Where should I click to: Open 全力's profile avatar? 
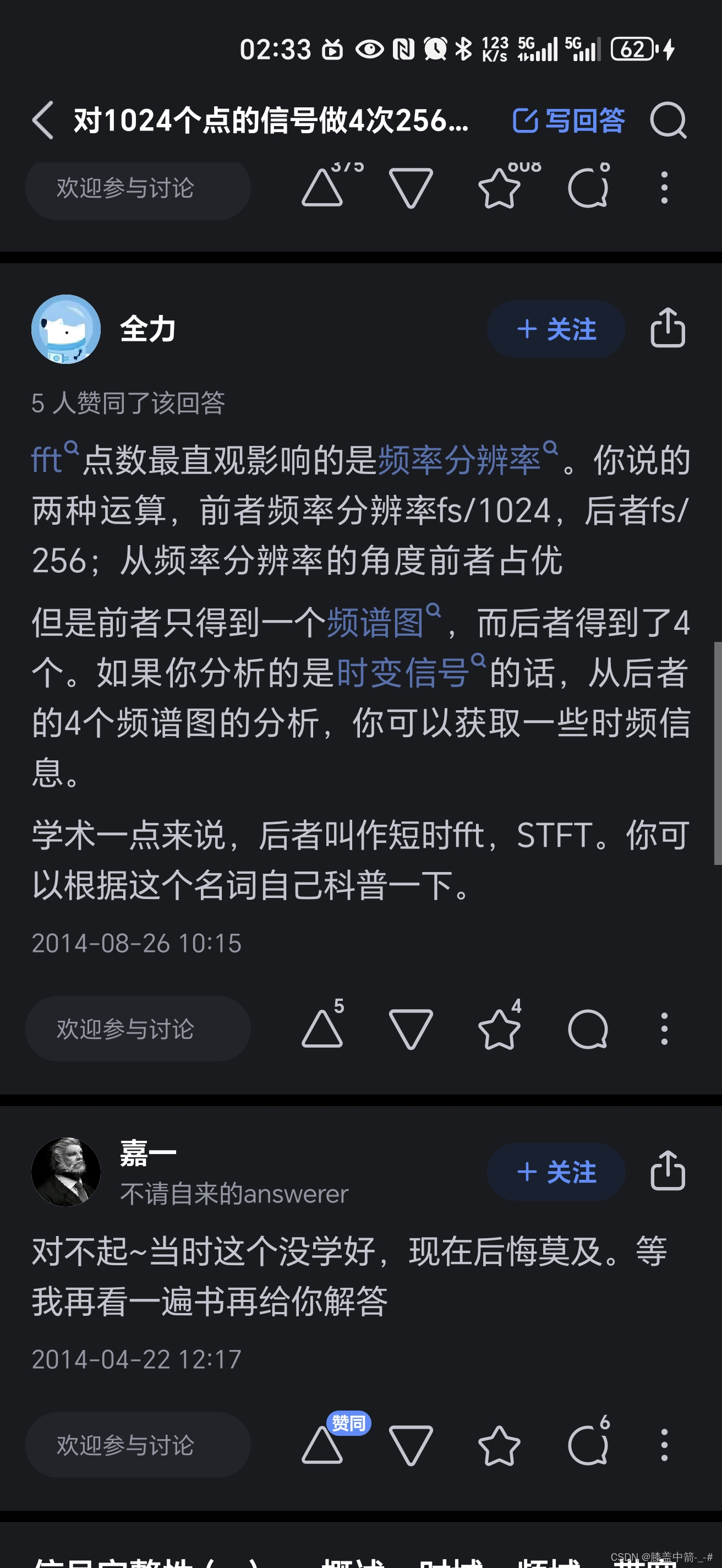click(x=65, y=329)
